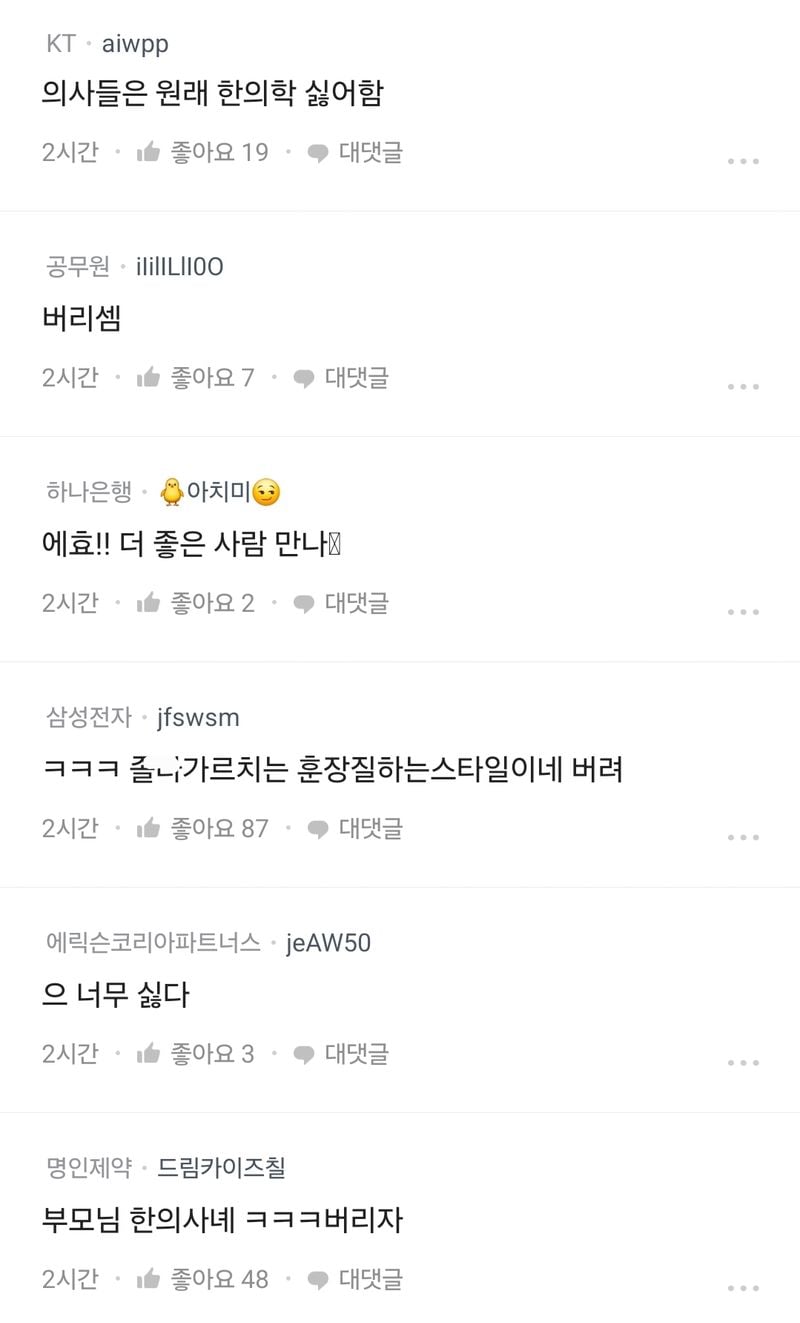This screenshot has width=800, height=1323.
Task: Open more options on jeAW50's comment
Action: click(x=742, y=1062)
